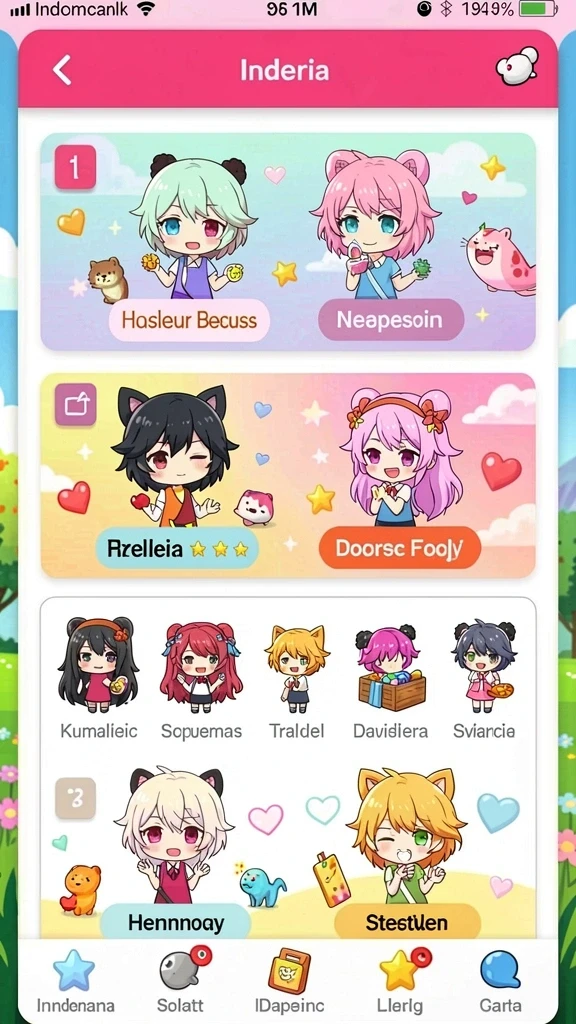Tap the Hennnoay button
This screenshot has width=576, height=1024.
click(x=176, y=922)
